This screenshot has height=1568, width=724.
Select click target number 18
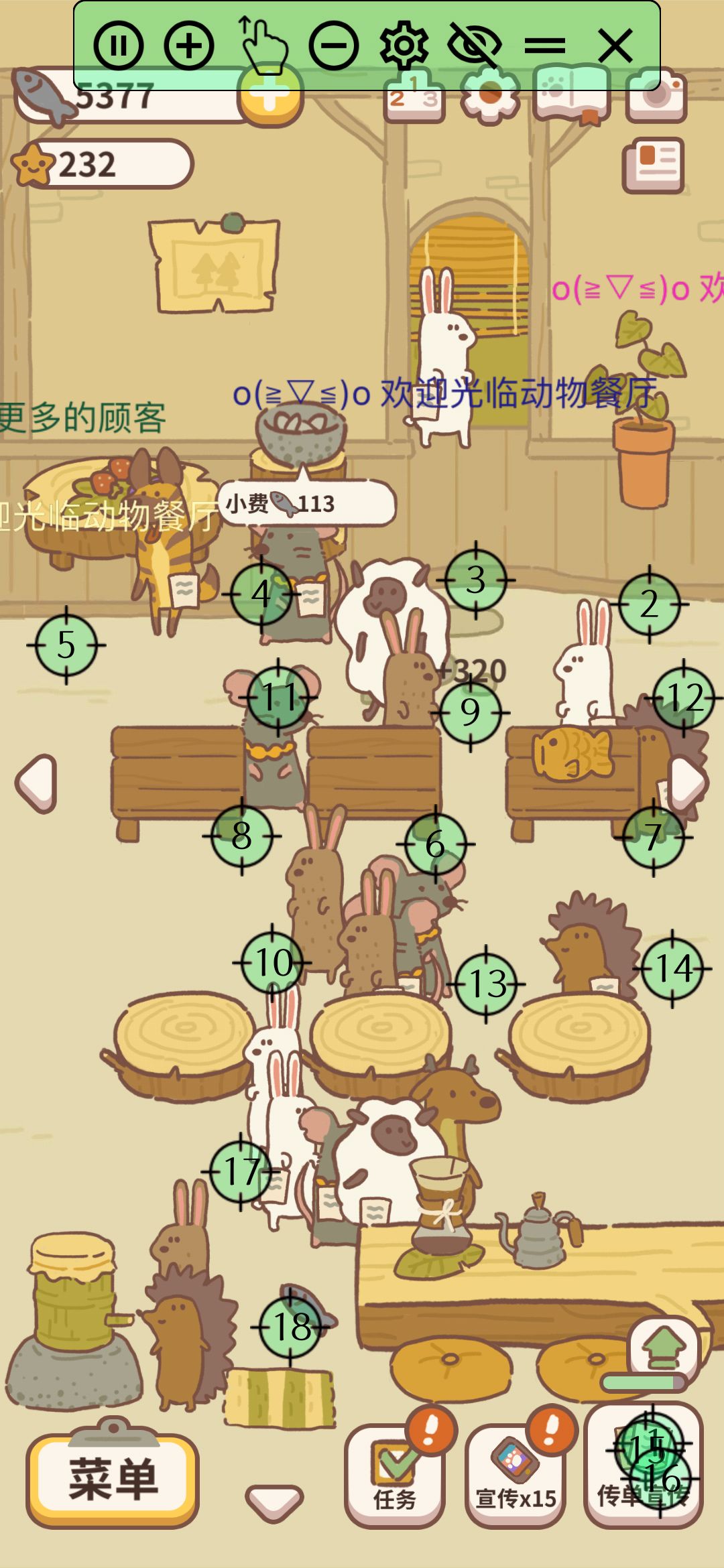[290, 1327]
